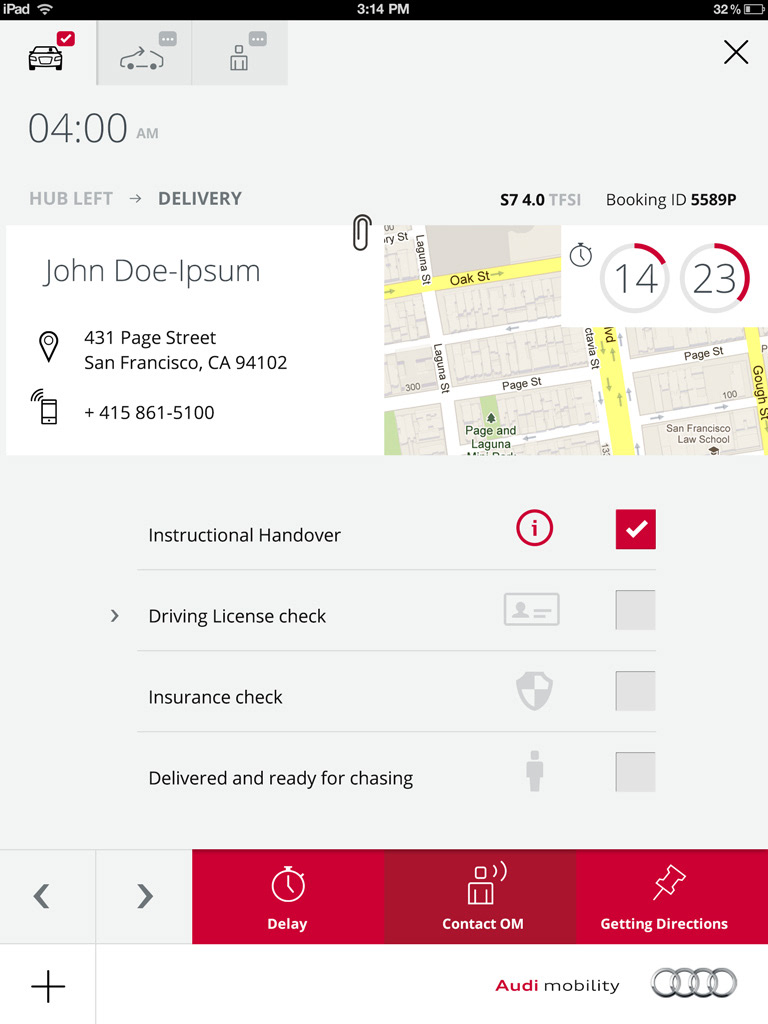768x1024 pixels.
Task: Open Getting Directions
Action: pyautogui.click(x=664, y=897)
